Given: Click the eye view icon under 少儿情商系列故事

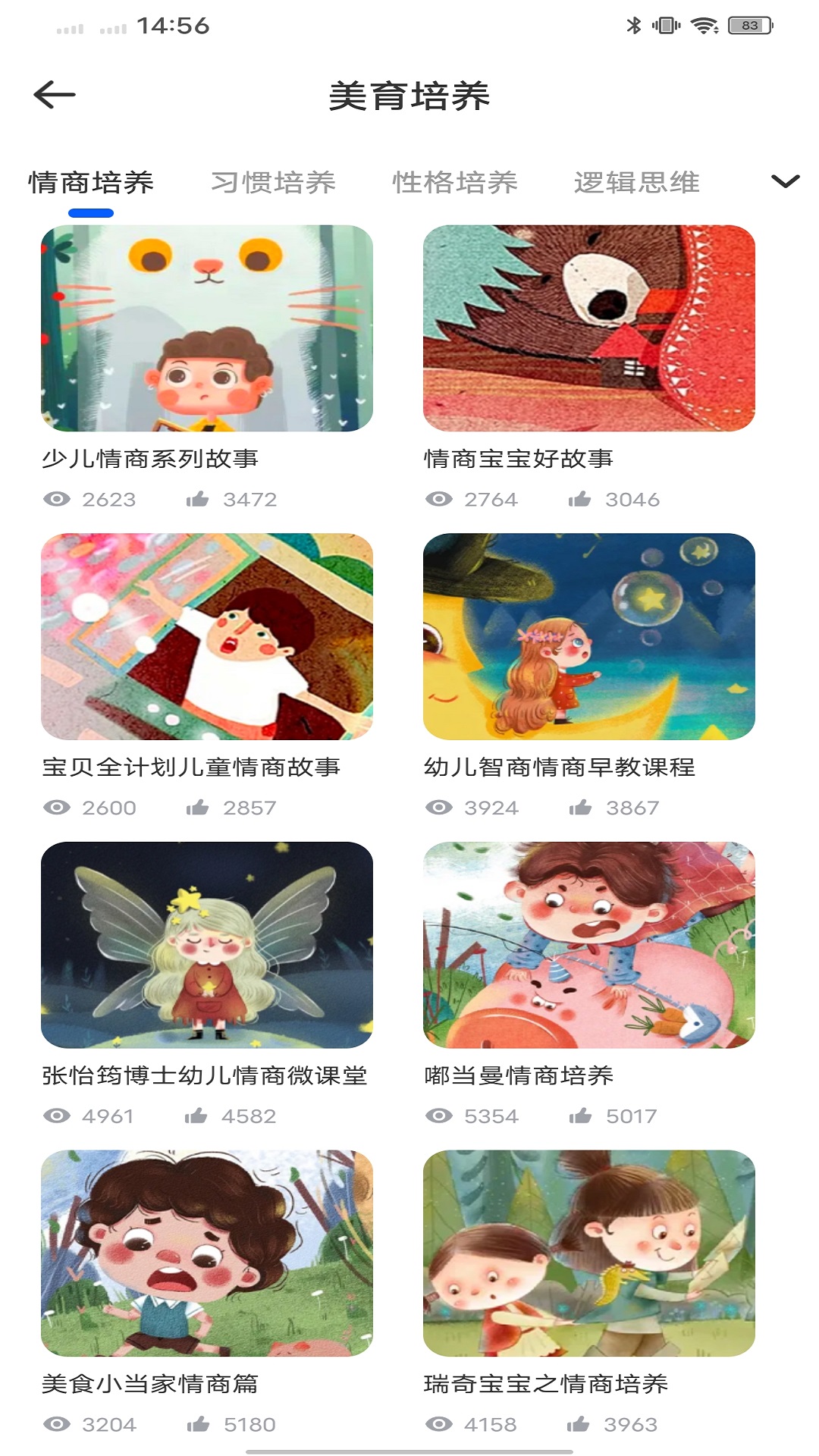Looking at the screenshot, I should [56, 498].
